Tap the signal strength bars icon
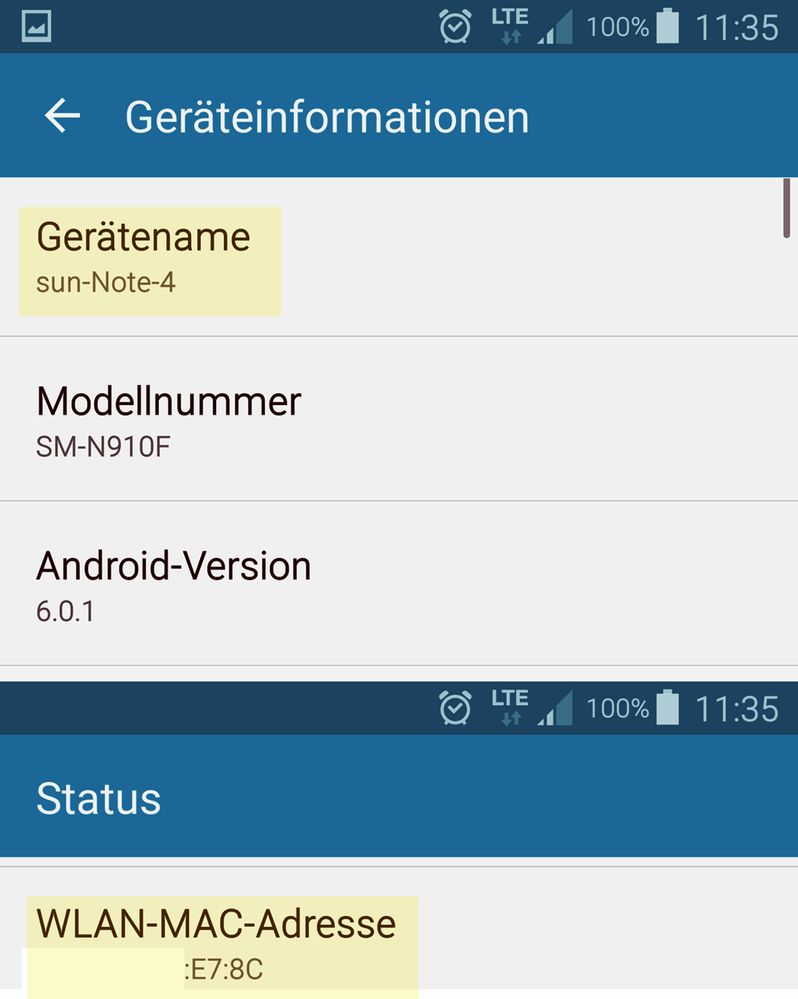 555,28
